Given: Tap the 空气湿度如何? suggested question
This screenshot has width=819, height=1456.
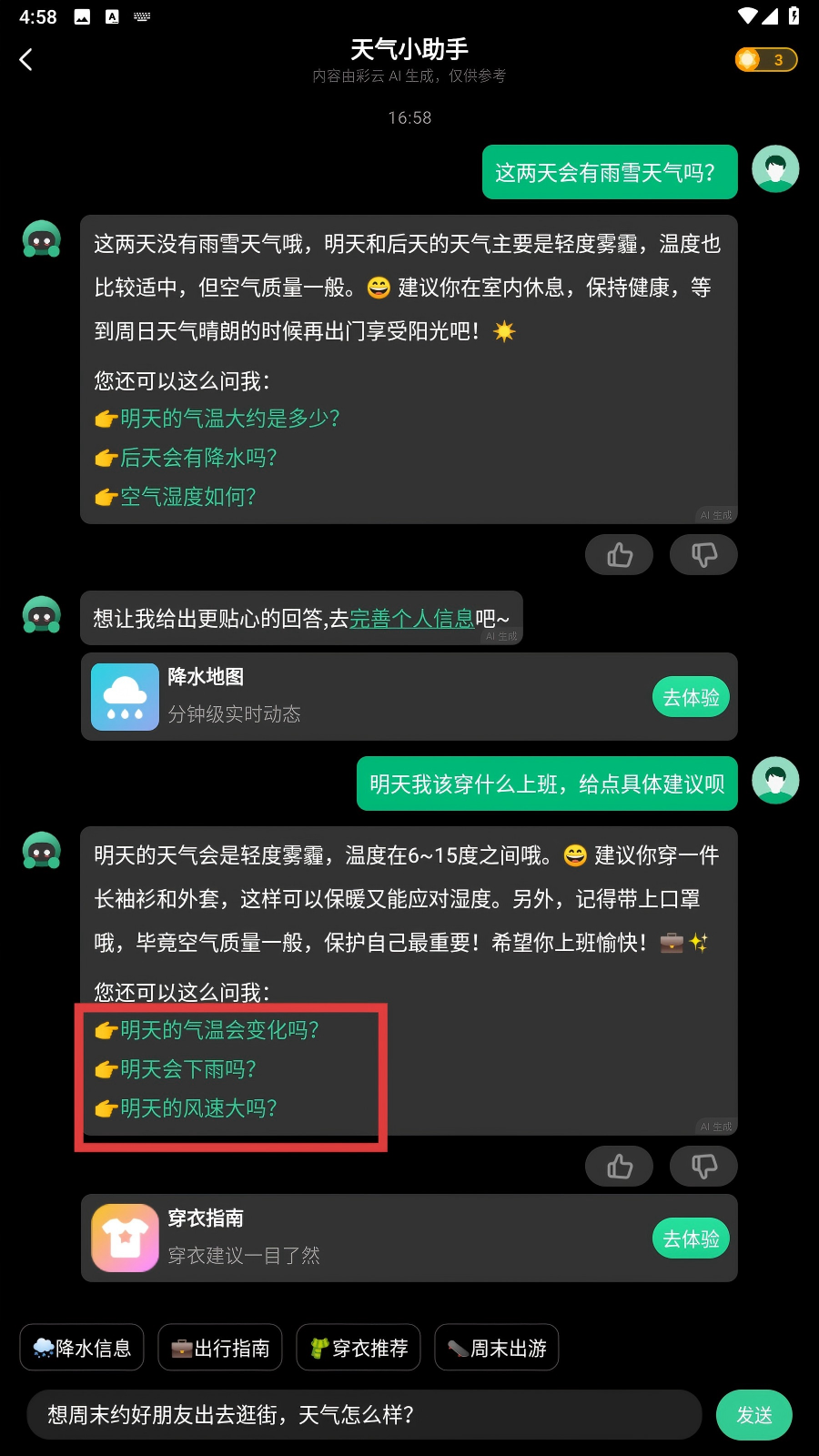Looking at the screenshot, I should (x=187, y=497).
